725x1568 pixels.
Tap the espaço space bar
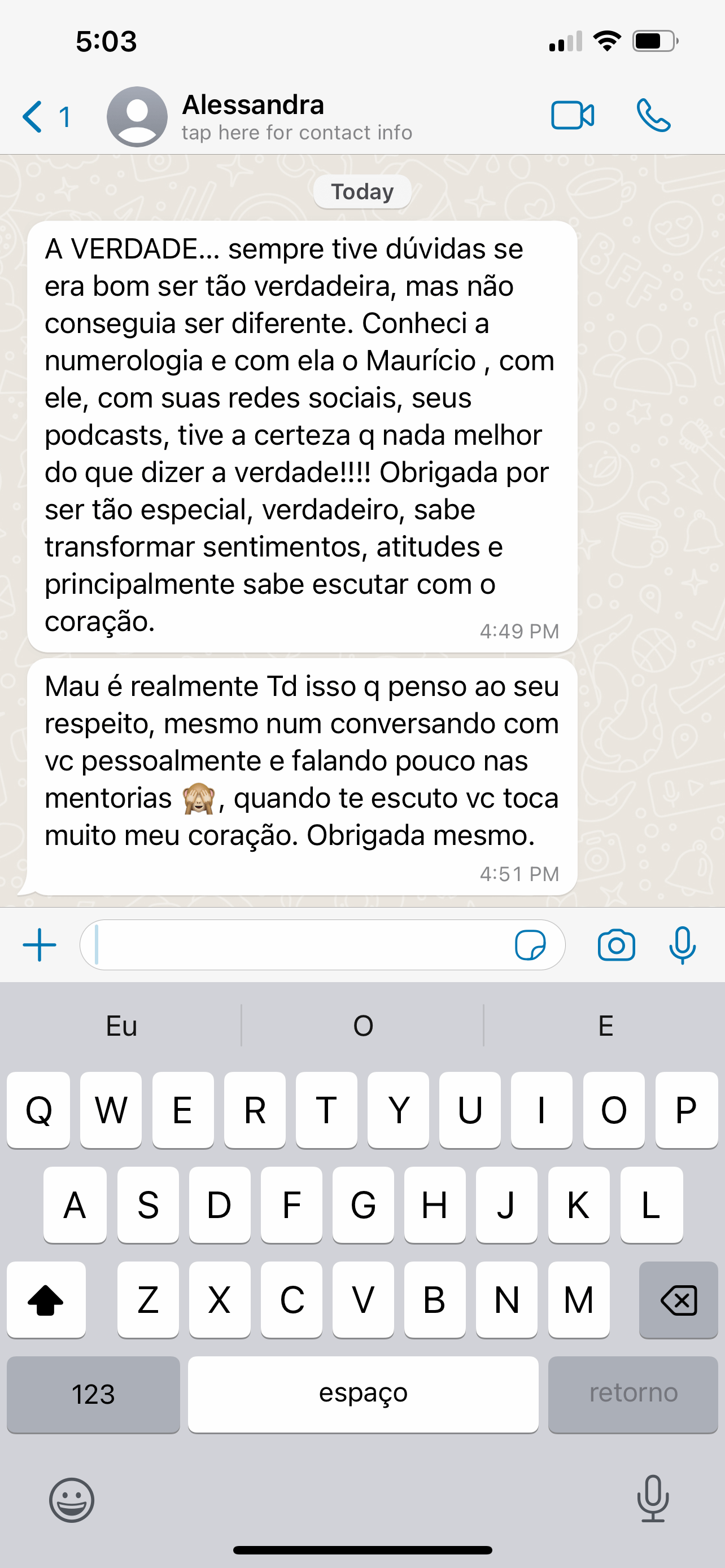(x=363, y=1394)
